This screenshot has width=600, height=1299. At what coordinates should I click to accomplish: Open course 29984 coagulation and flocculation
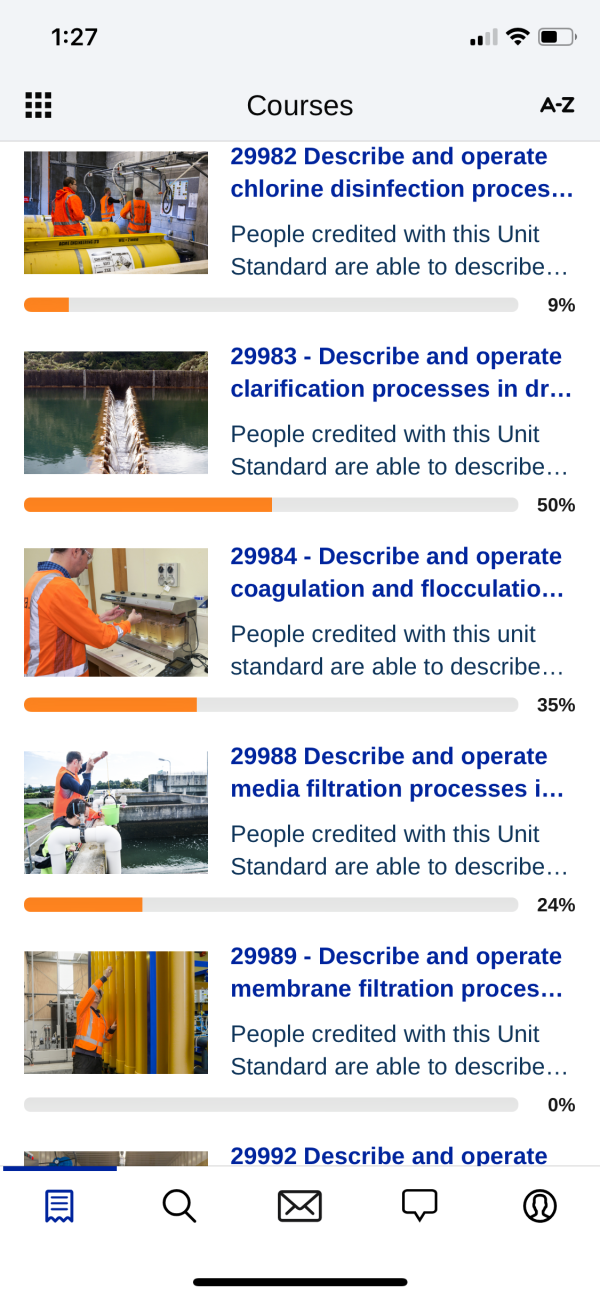[x=397, y=573]
